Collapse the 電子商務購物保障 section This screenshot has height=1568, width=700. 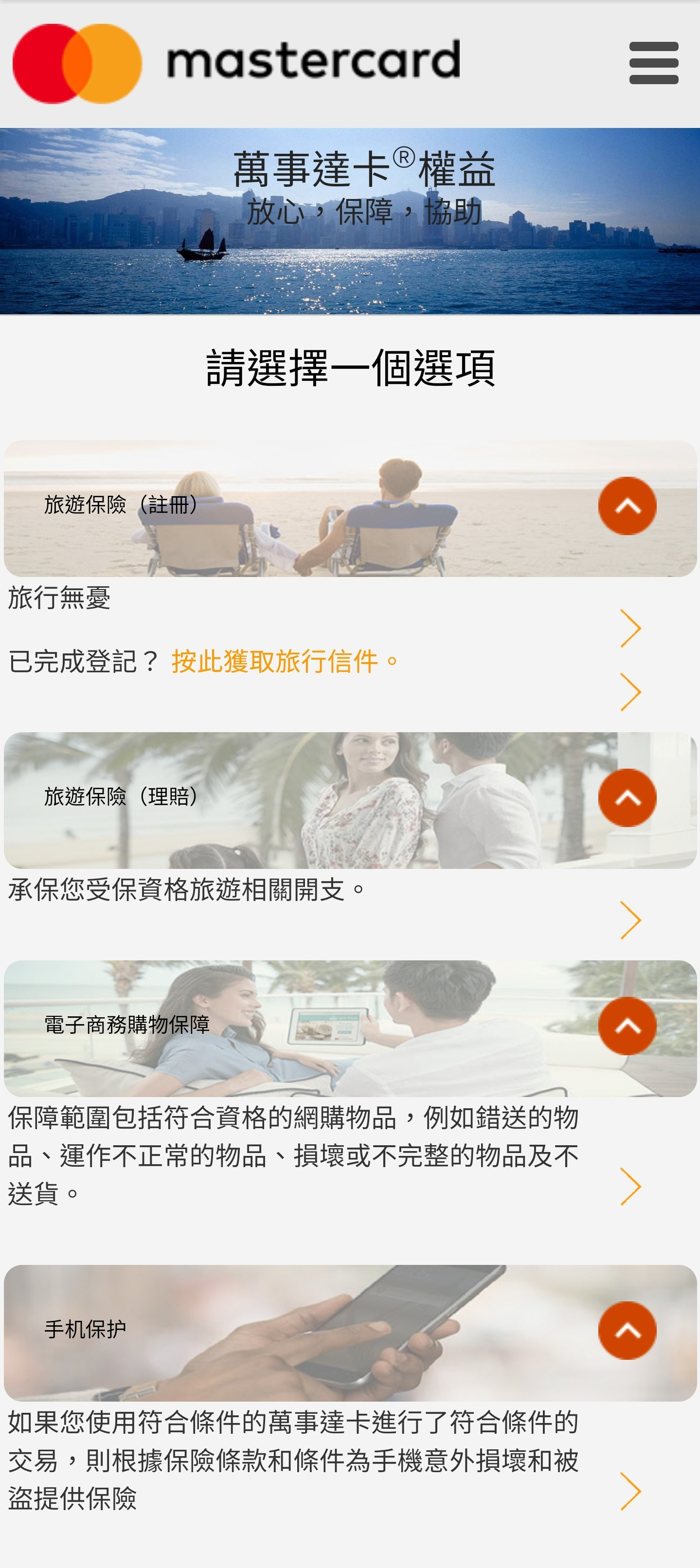pos(627,1026)
